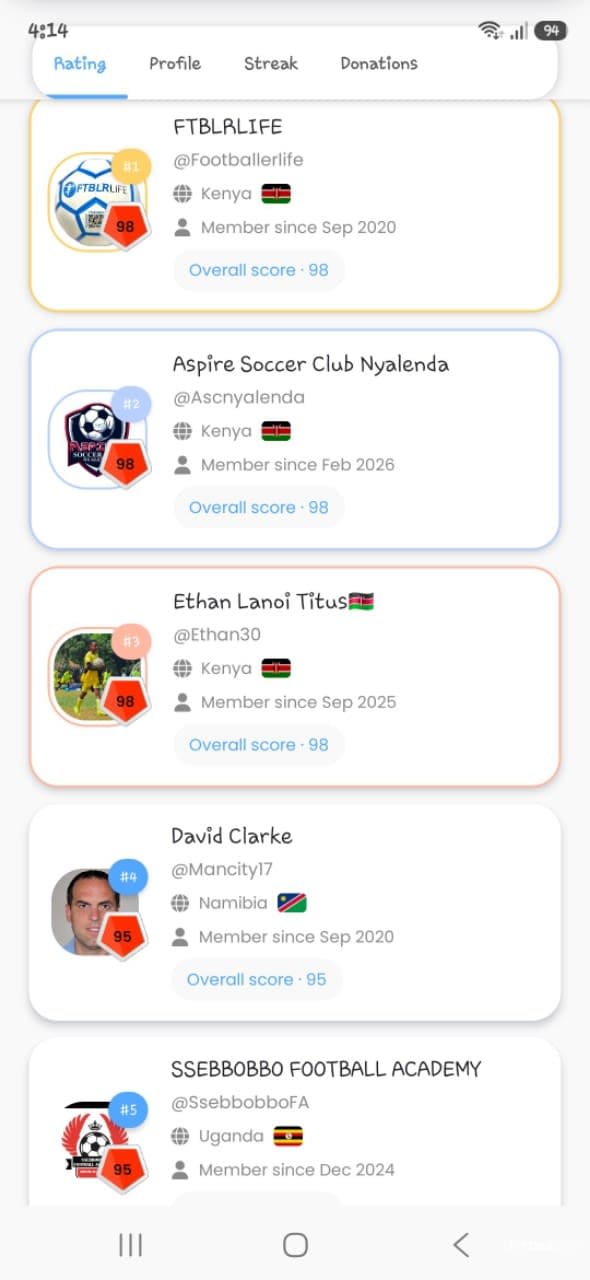The height and width of the screenshot is (1280, 590).
Task: Open the FTBLRLIFE ranking card
Action: [x=295, y=204]
